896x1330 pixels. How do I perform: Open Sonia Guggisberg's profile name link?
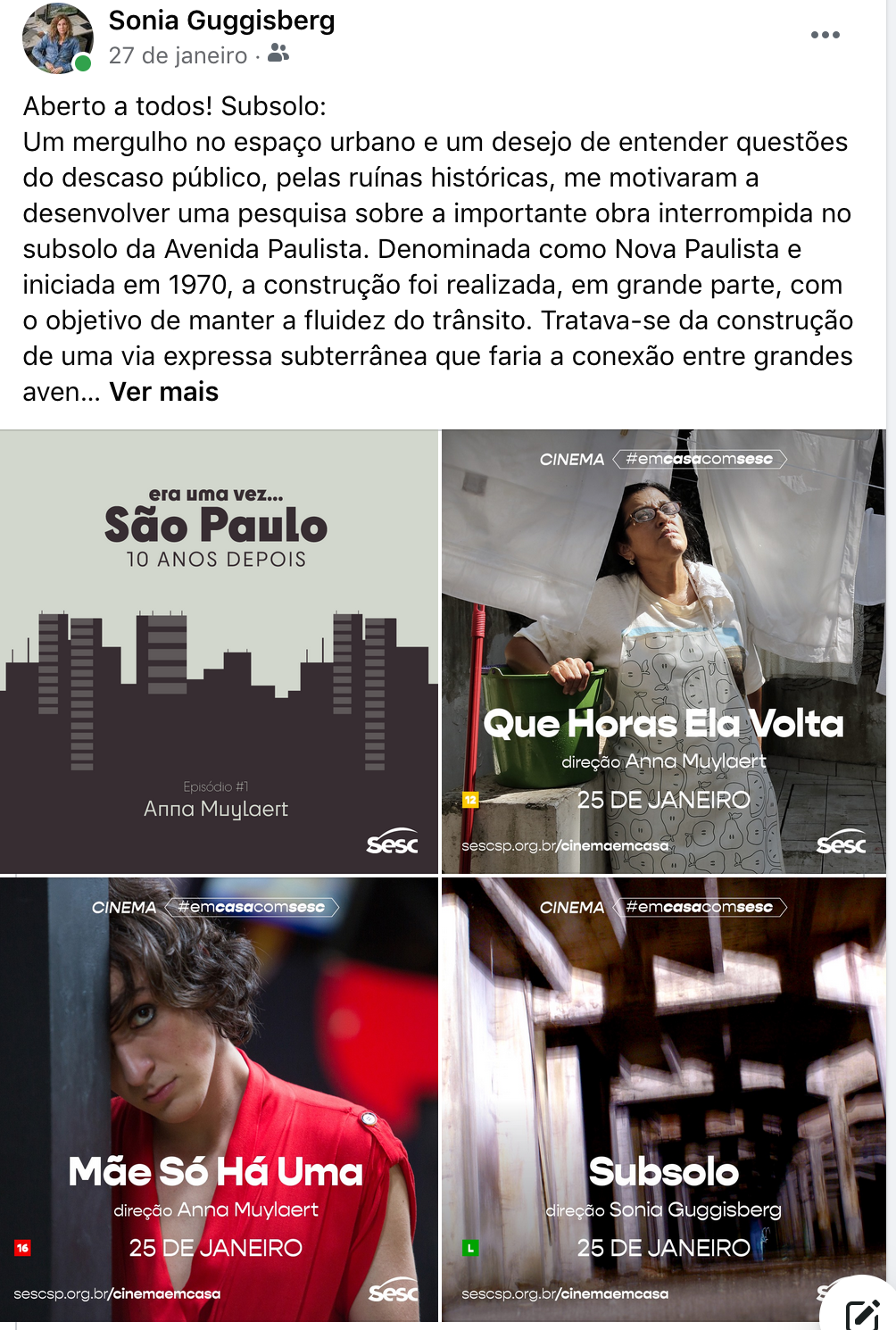tap(221, 21)
